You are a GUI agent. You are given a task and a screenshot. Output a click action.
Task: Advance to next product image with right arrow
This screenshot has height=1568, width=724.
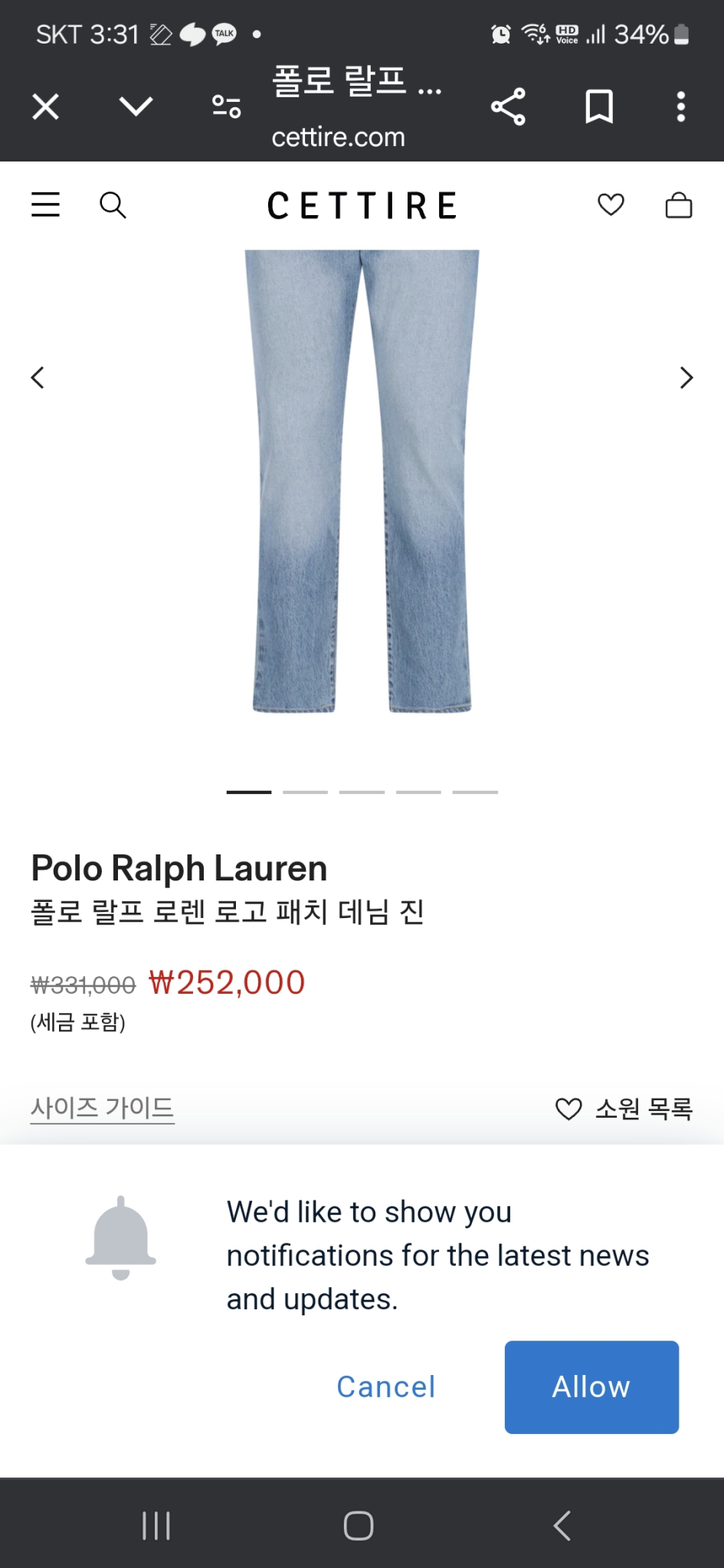(x=686, y=377)
